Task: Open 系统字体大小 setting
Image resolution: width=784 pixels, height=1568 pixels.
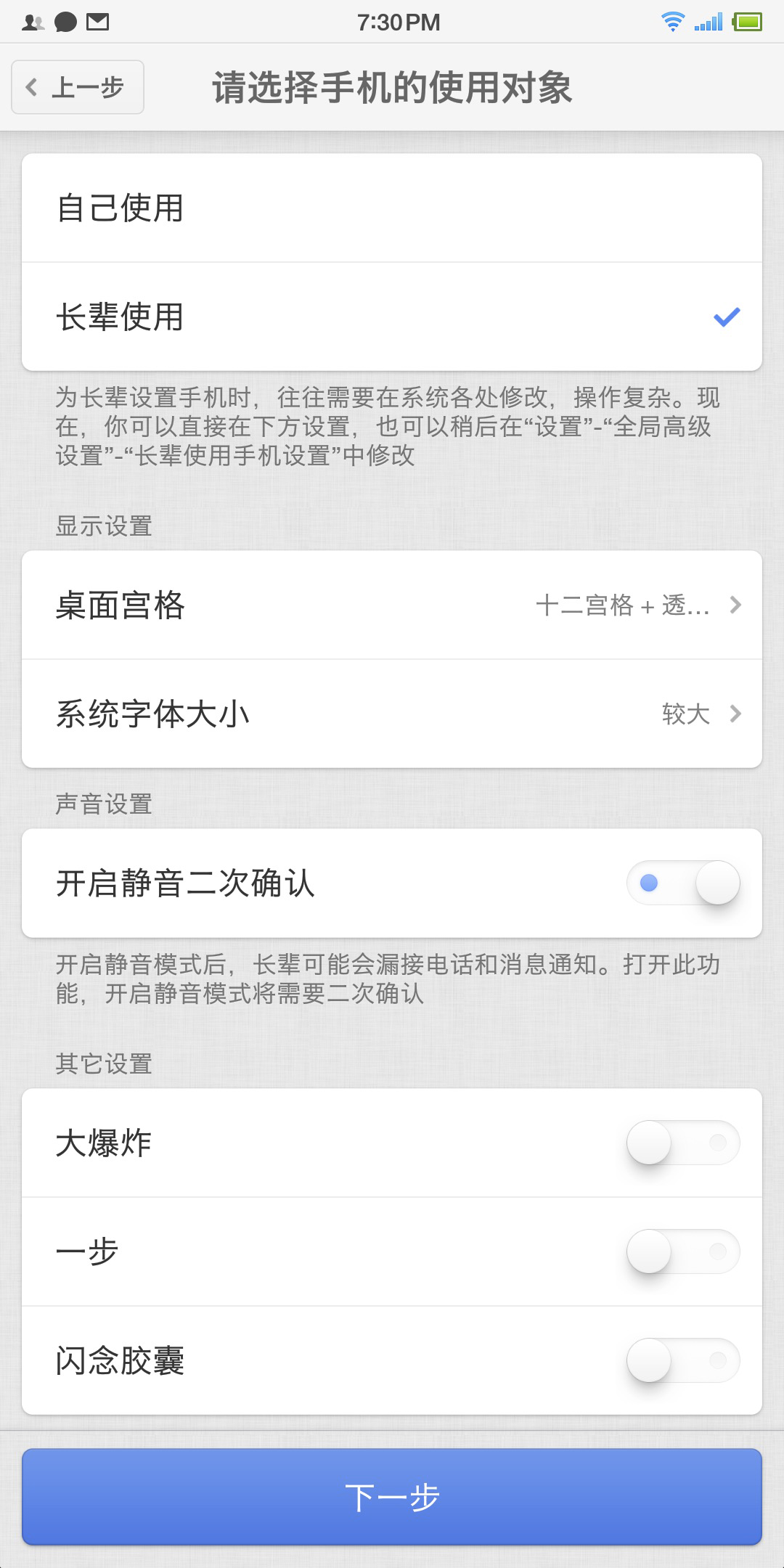Action: (392, 714)
